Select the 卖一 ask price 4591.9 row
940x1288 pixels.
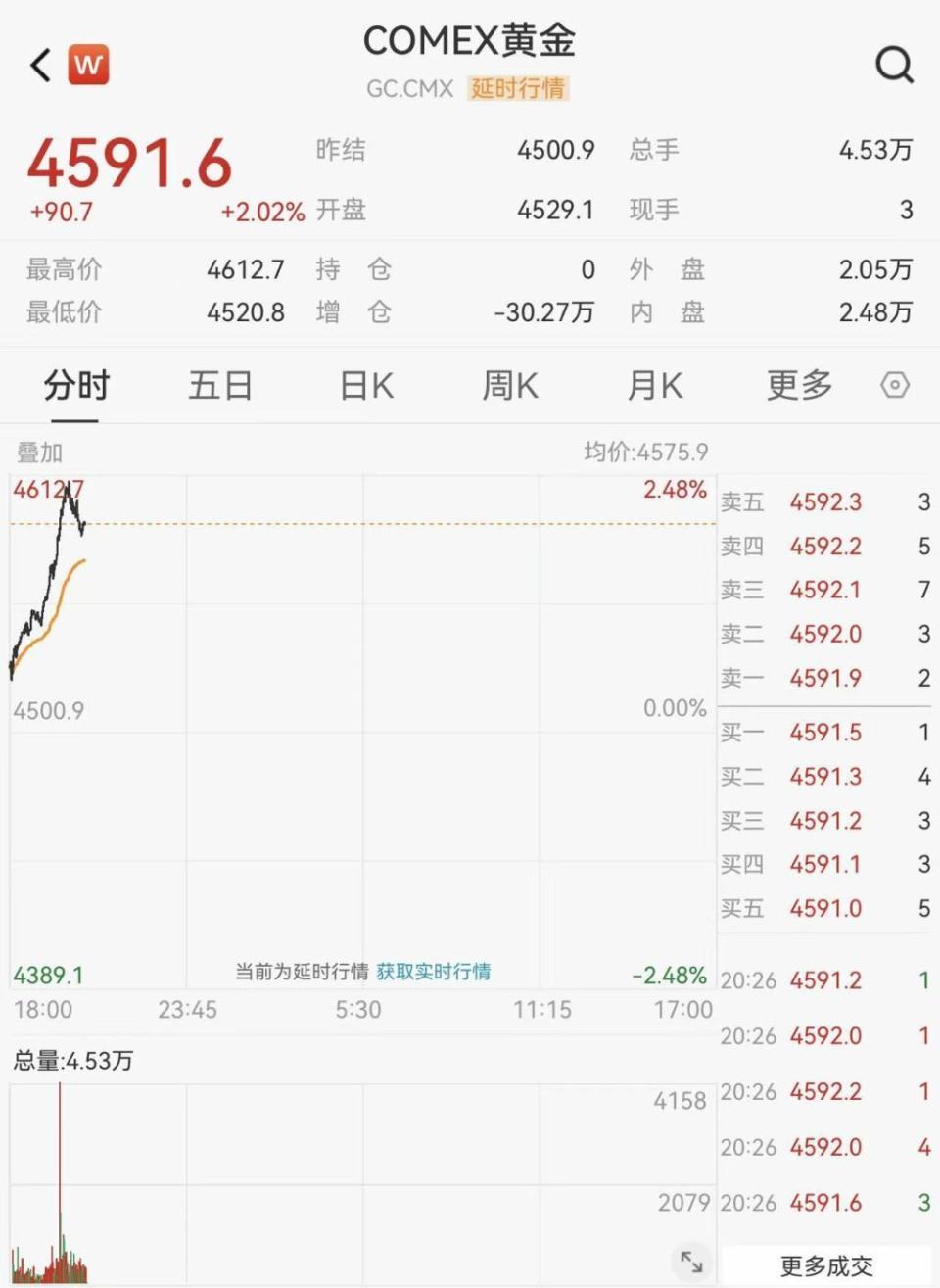click(x=822, y=677)
